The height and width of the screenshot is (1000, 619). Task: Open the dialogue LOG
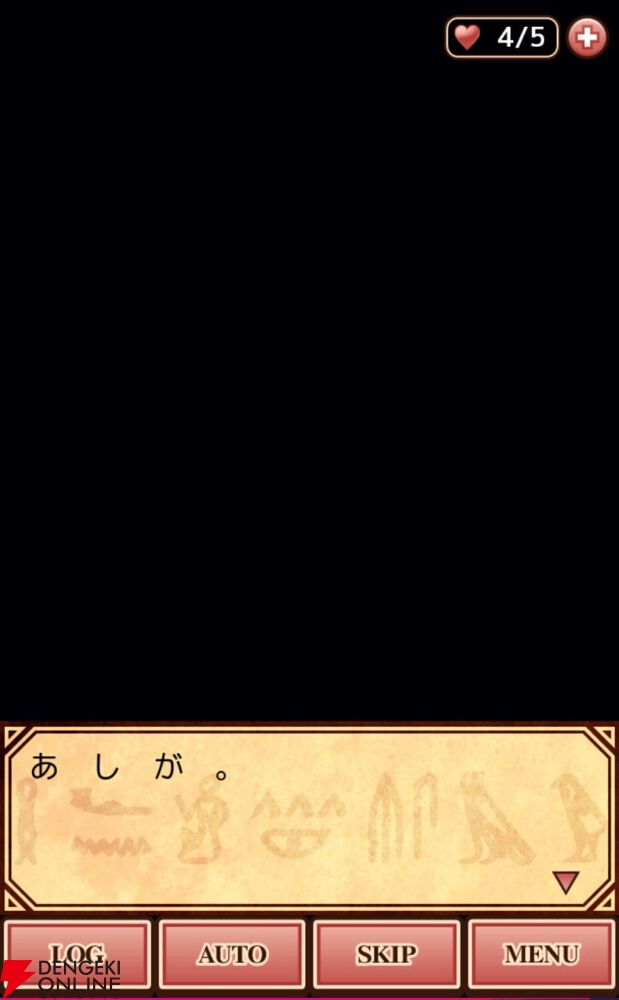pyautogui.click(x=78, y=954)
